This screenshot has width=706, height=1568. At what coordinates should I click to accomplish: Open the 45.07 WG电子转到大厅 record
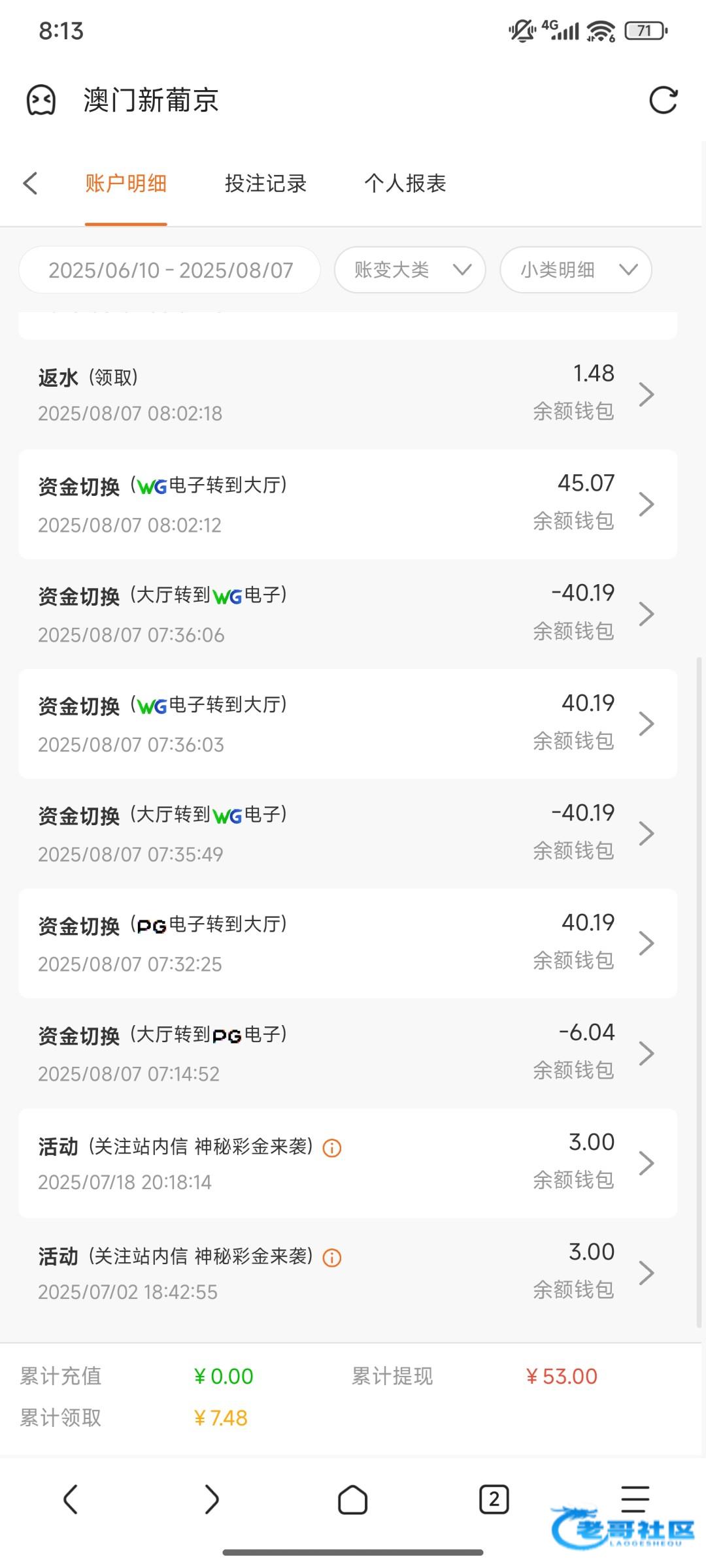[348, 504]
